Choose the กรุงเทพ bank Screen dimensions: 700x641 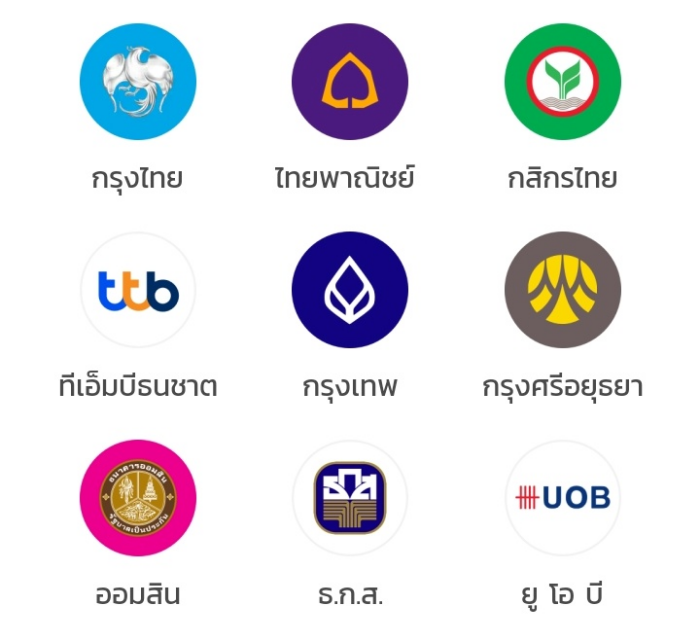350,290
